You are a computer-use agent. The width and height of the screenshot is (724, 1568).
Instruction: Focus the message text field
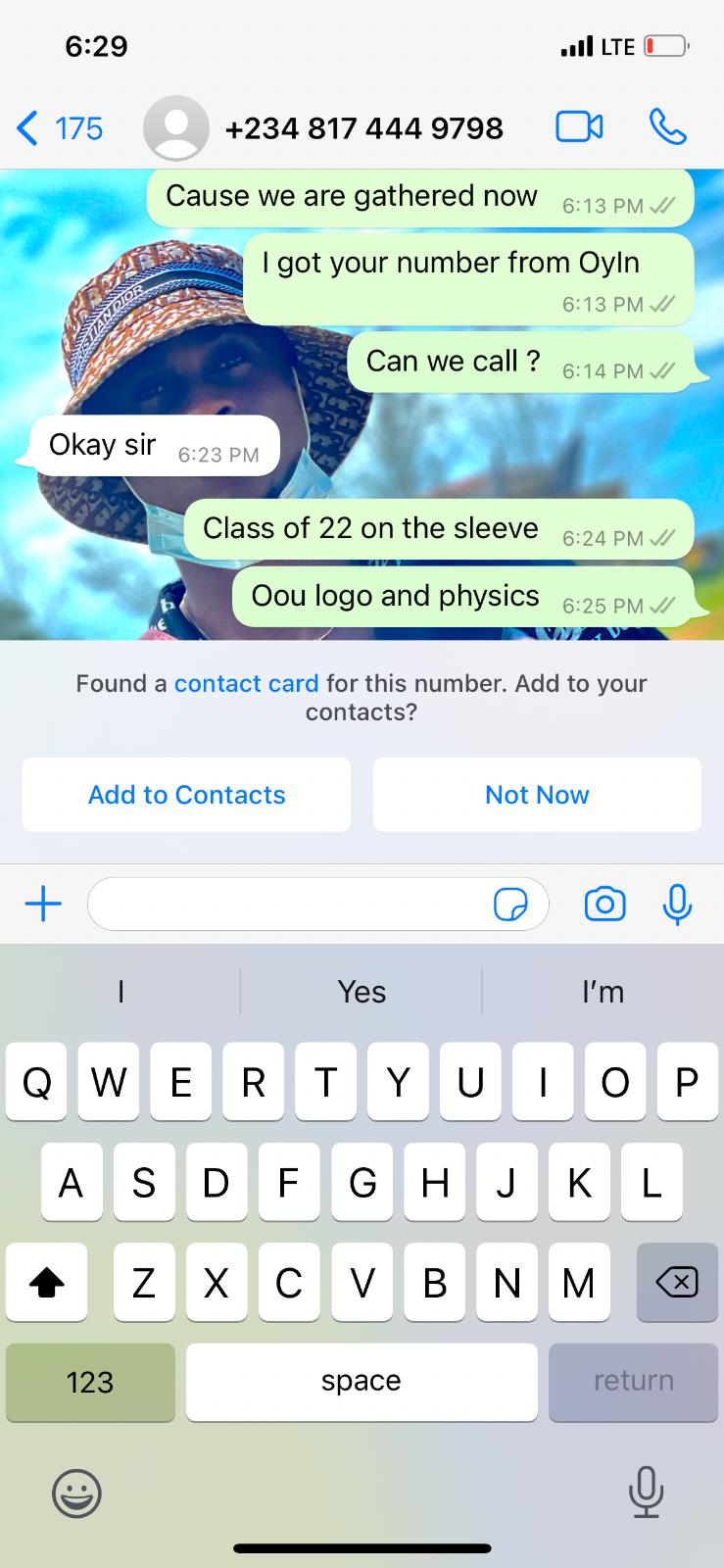coord(289,904)
